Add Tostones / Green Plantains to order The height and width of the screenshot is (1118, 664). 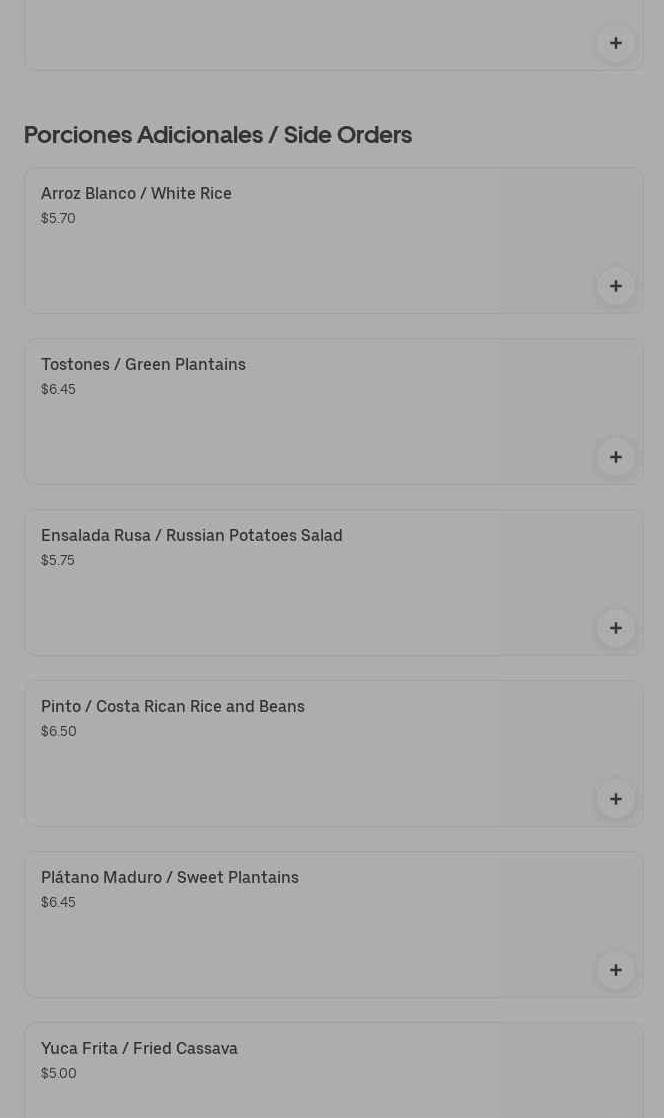pos(615,457)
